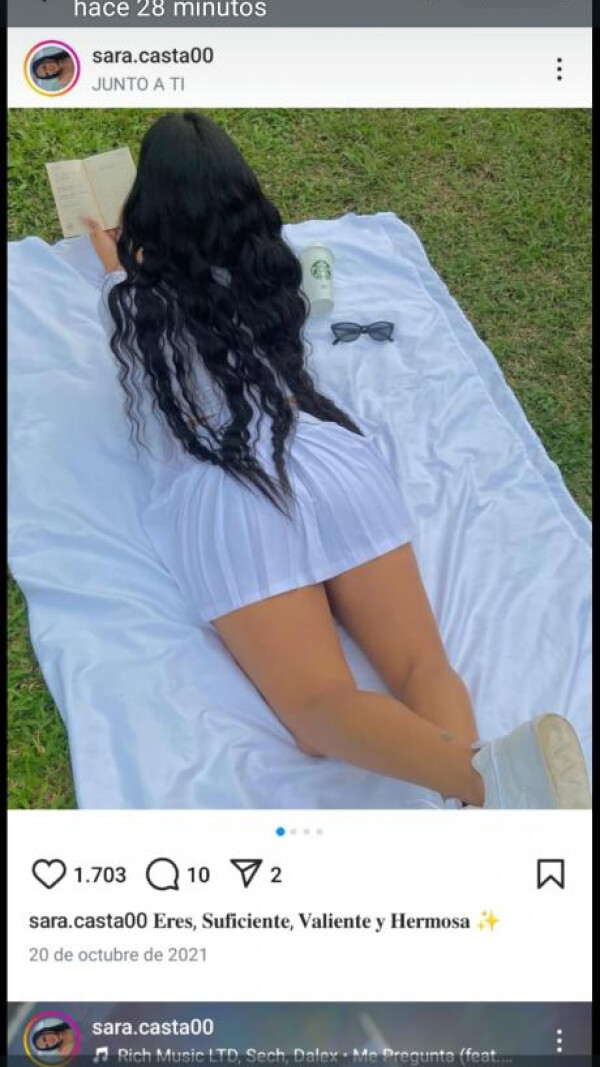Like the post captioned Eres, Suficiente, Valiente
Viewport: 600px width, 1067px height.
[48, 875]
